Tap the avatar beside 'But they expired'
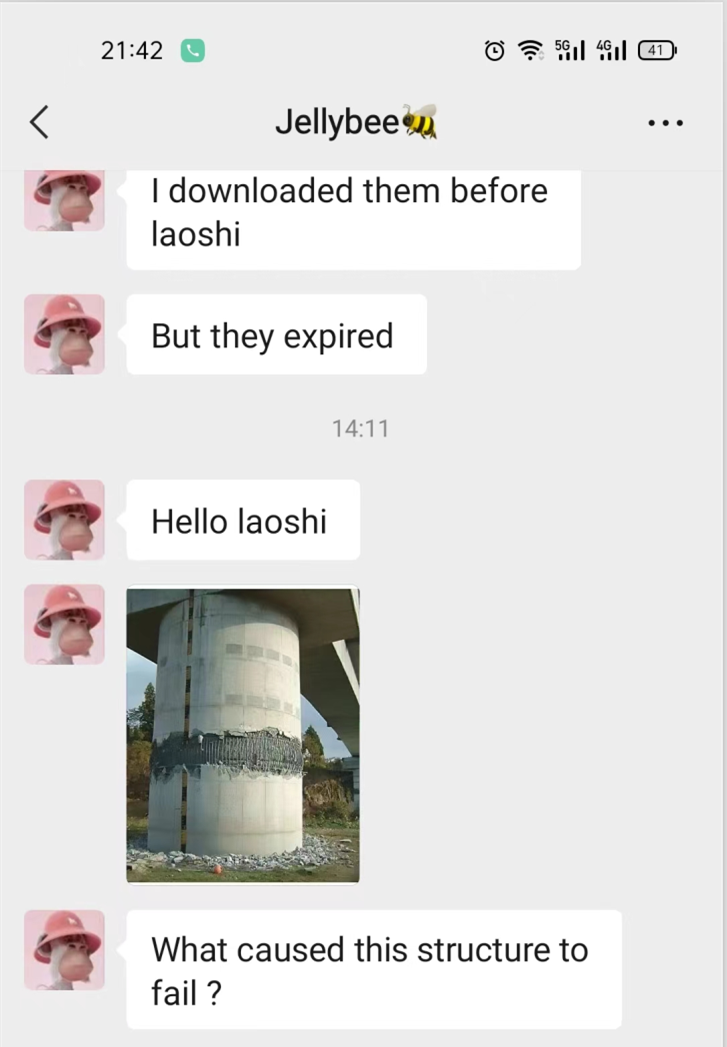Screen dimensions: 727x1047 [64, 334]
